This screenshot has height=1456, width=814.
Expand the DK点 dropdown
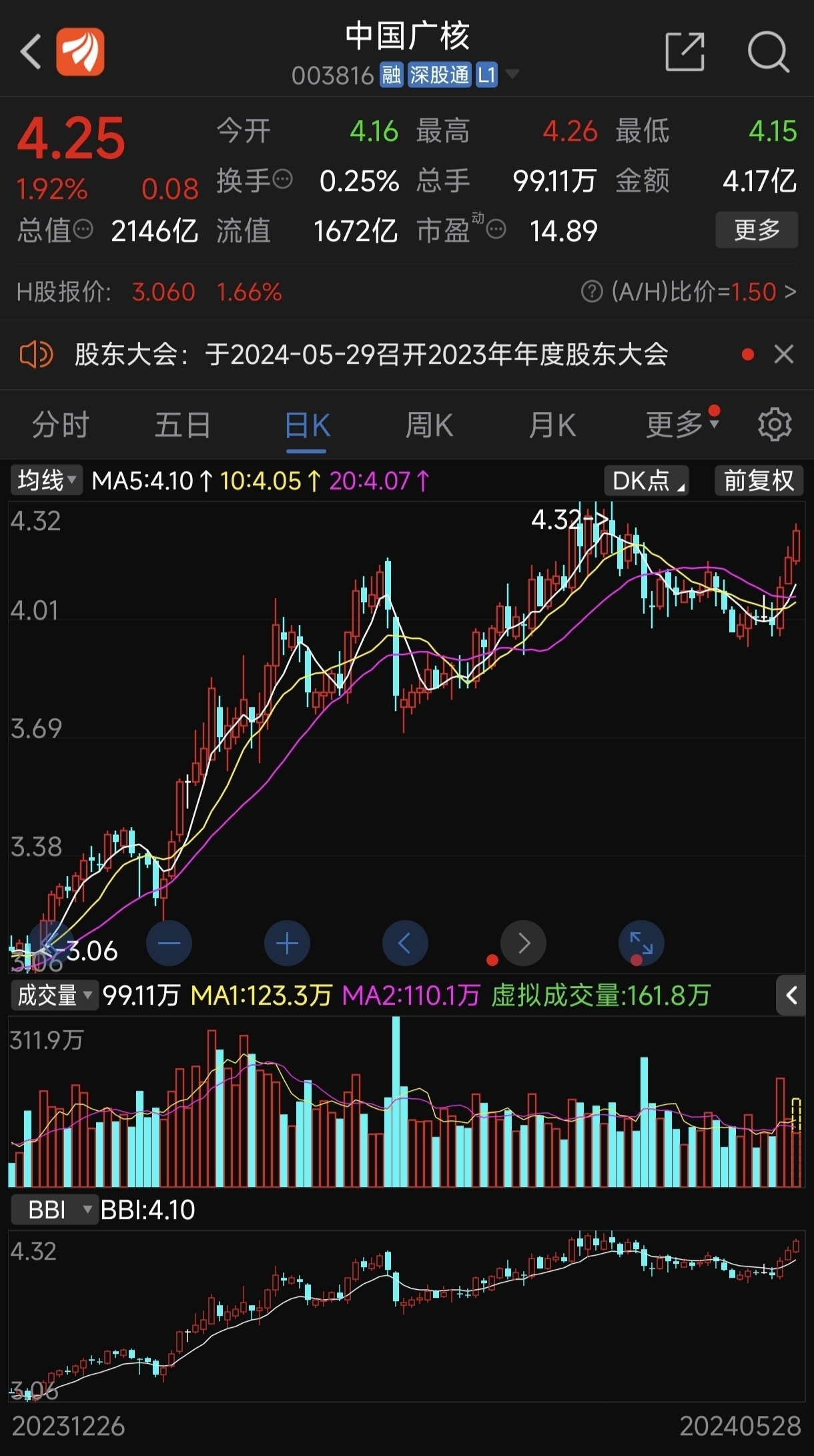[x=645, y=480]
